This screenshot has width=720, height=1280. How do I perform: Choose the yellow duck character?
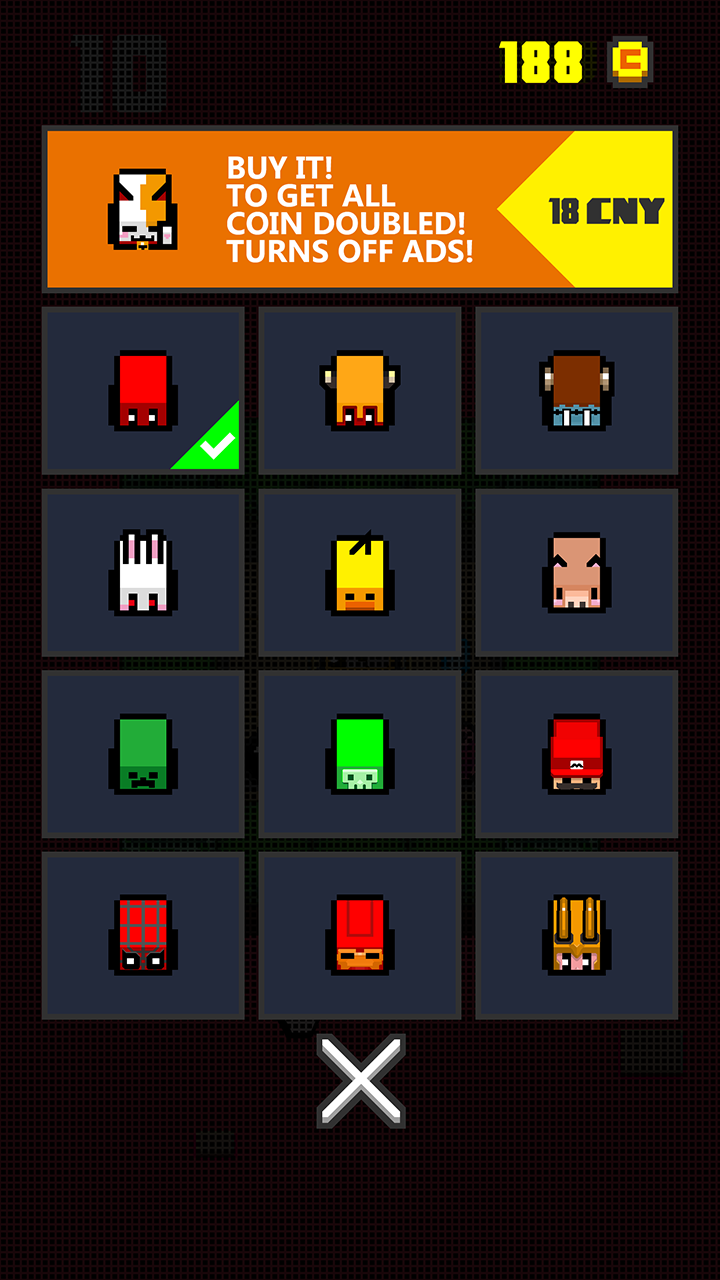360,572
